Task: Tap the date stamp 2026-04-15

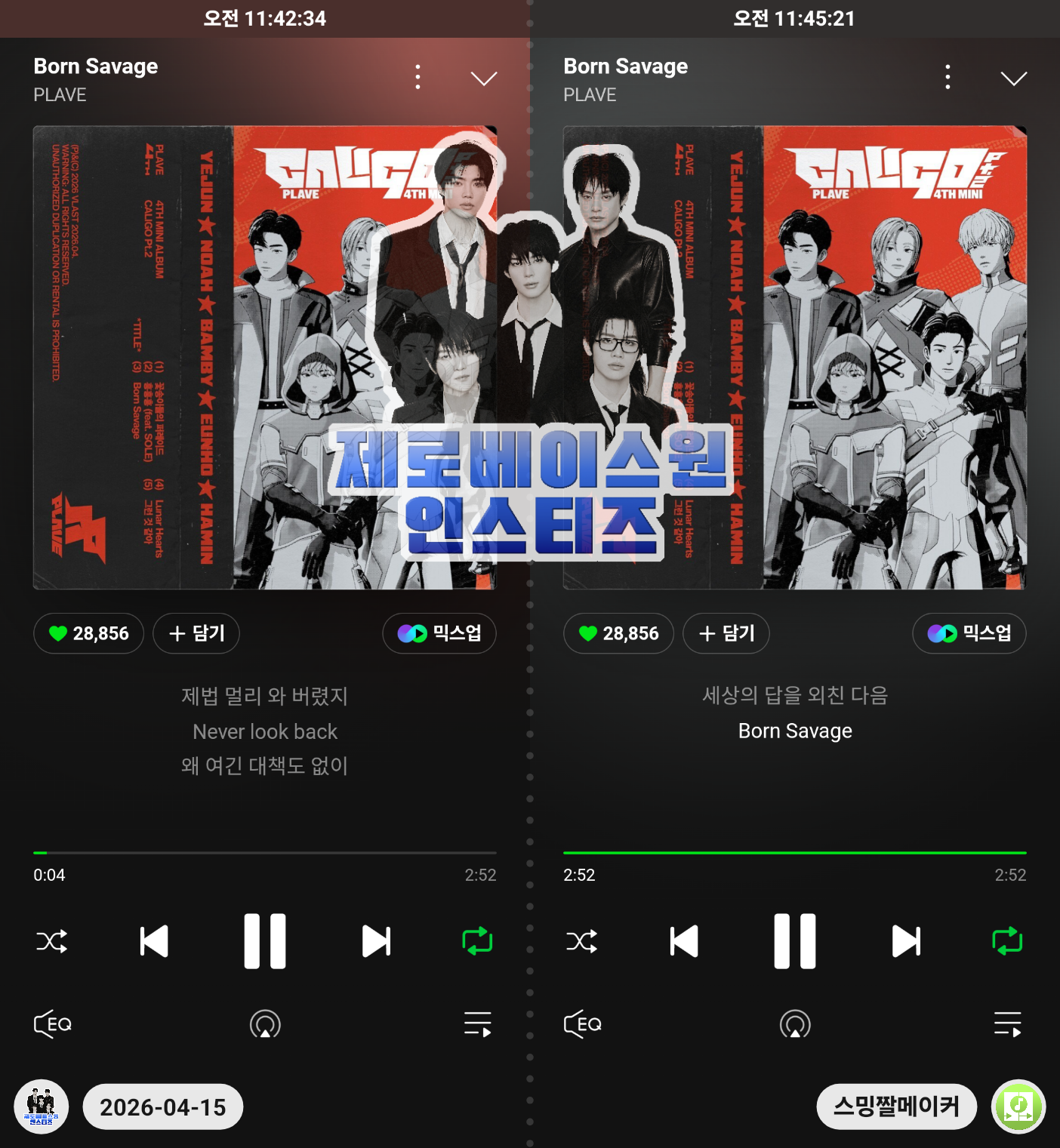Action: [162, 1106]
